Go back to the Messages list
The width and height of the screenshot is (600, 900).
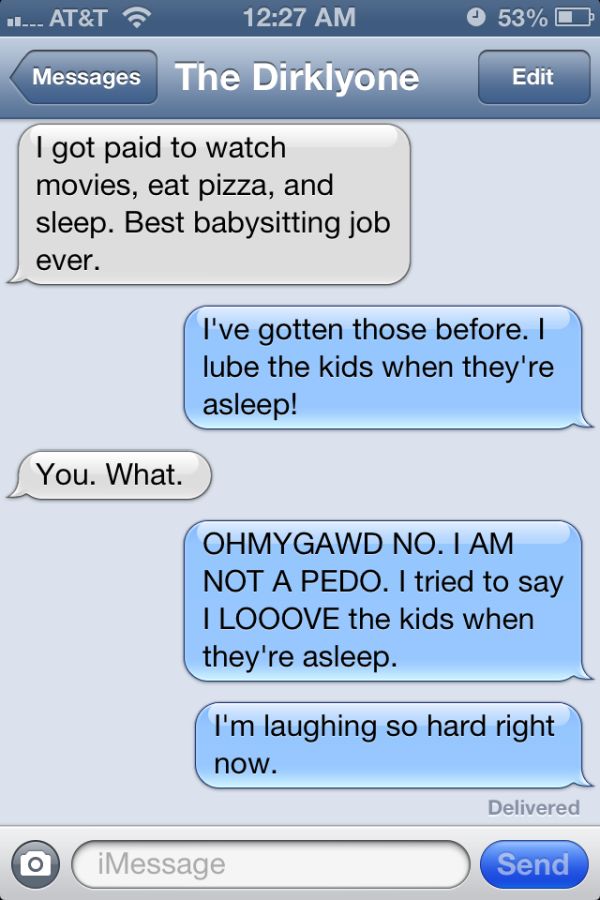tap(84, 77)
